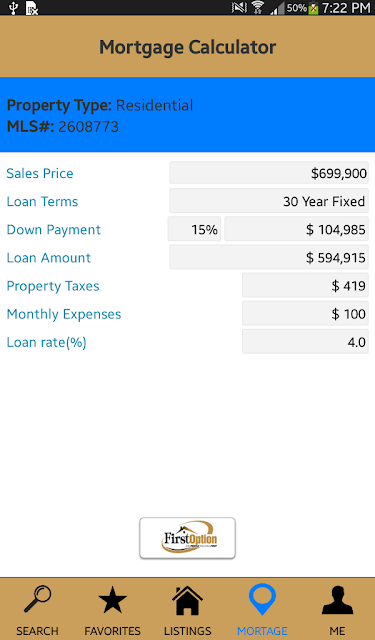
Task: Select the Mortage tab
Action: tap(262, 609)
